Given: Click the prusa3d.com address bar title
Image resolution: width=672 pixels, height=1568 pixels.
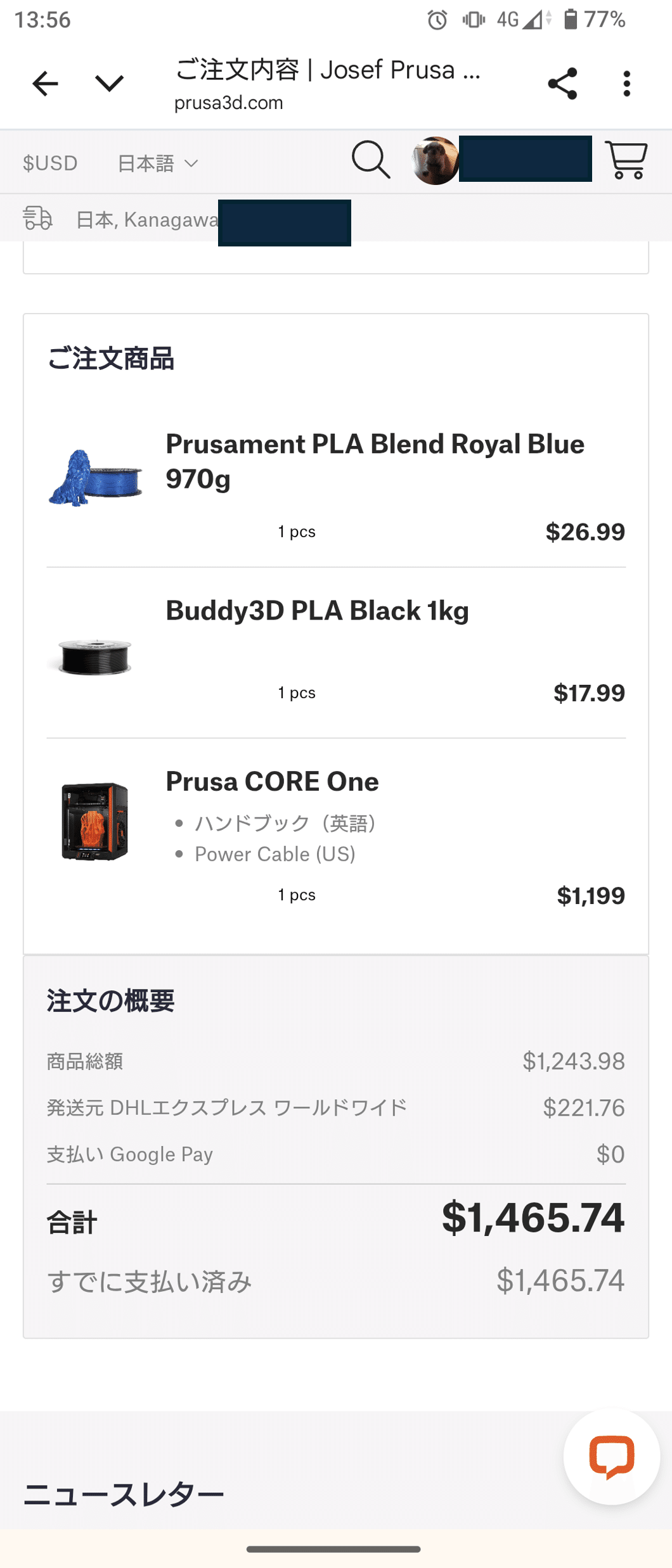Looking at the screenshot, I should tap(229, 103).
